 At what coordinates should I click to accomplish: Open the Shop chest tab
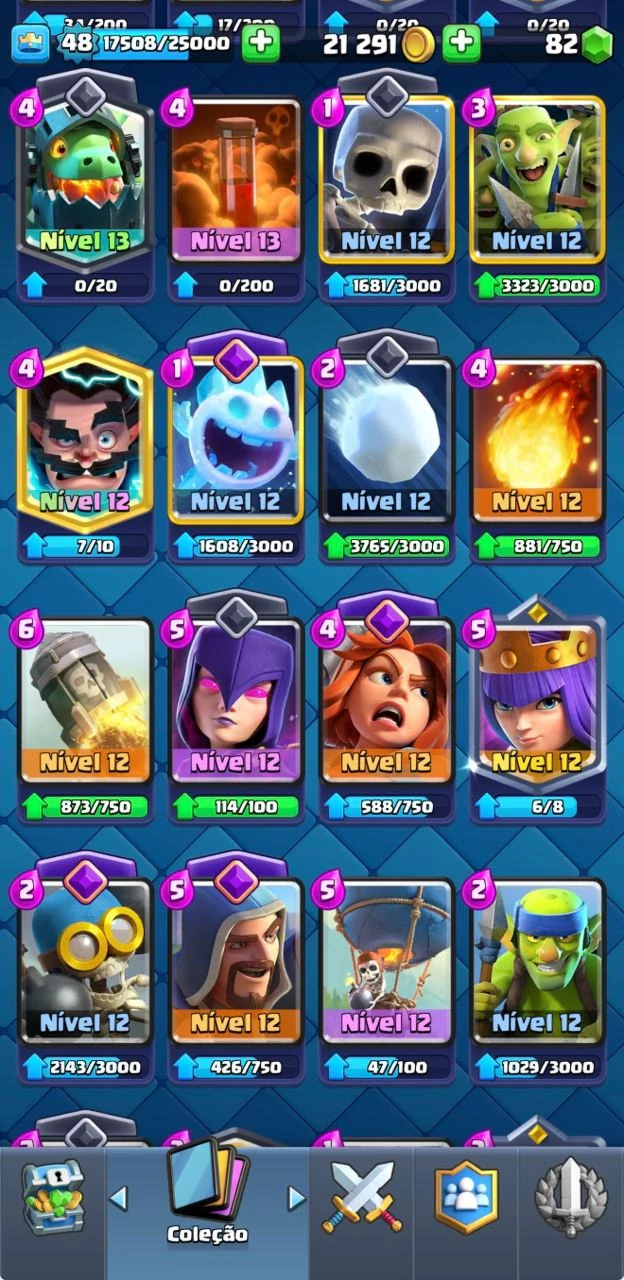(x=52, y=1196)
